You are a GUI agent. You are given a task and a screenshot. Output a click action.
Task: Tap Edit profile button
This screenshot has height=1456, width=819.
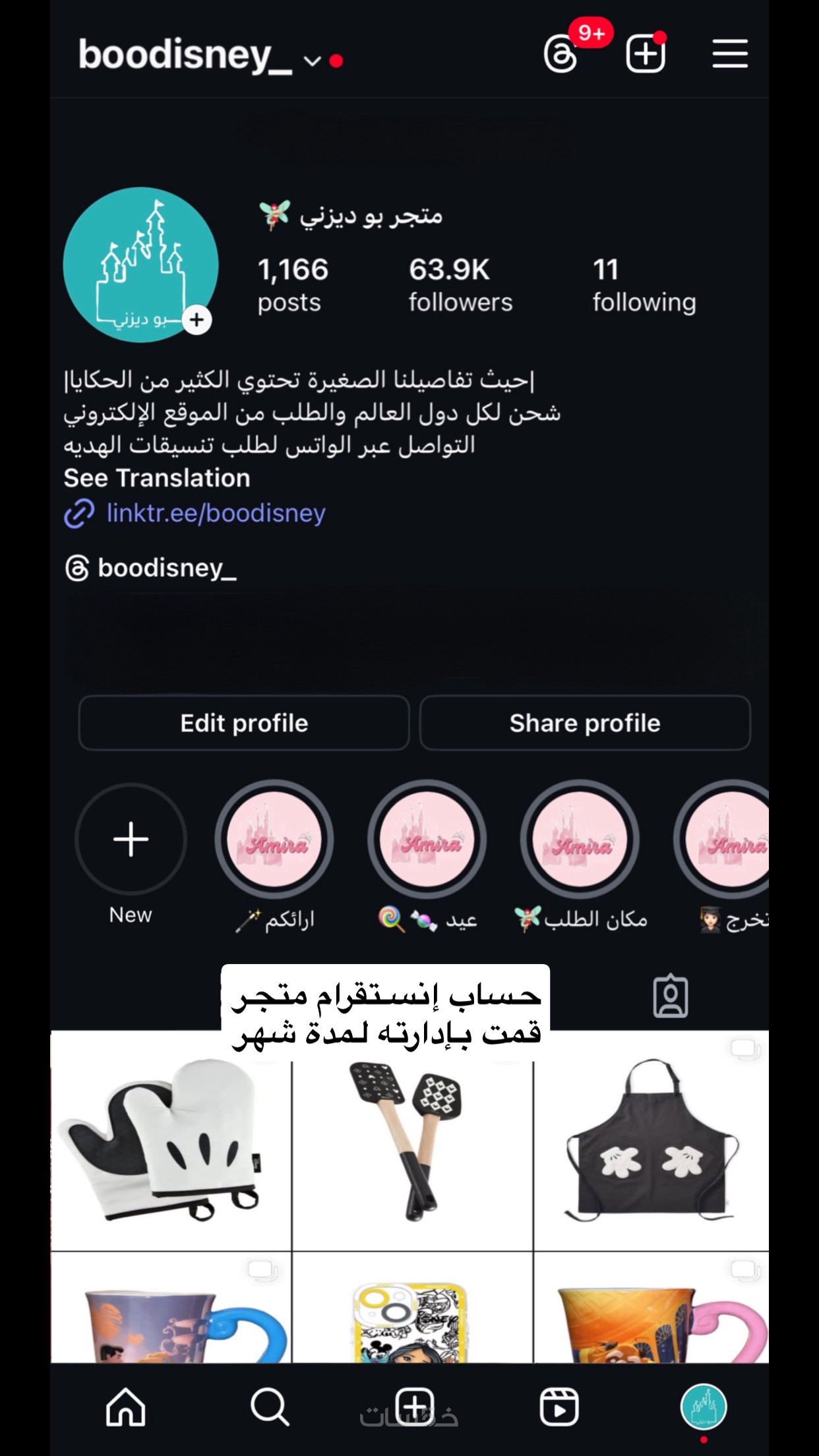pos(244,723)
